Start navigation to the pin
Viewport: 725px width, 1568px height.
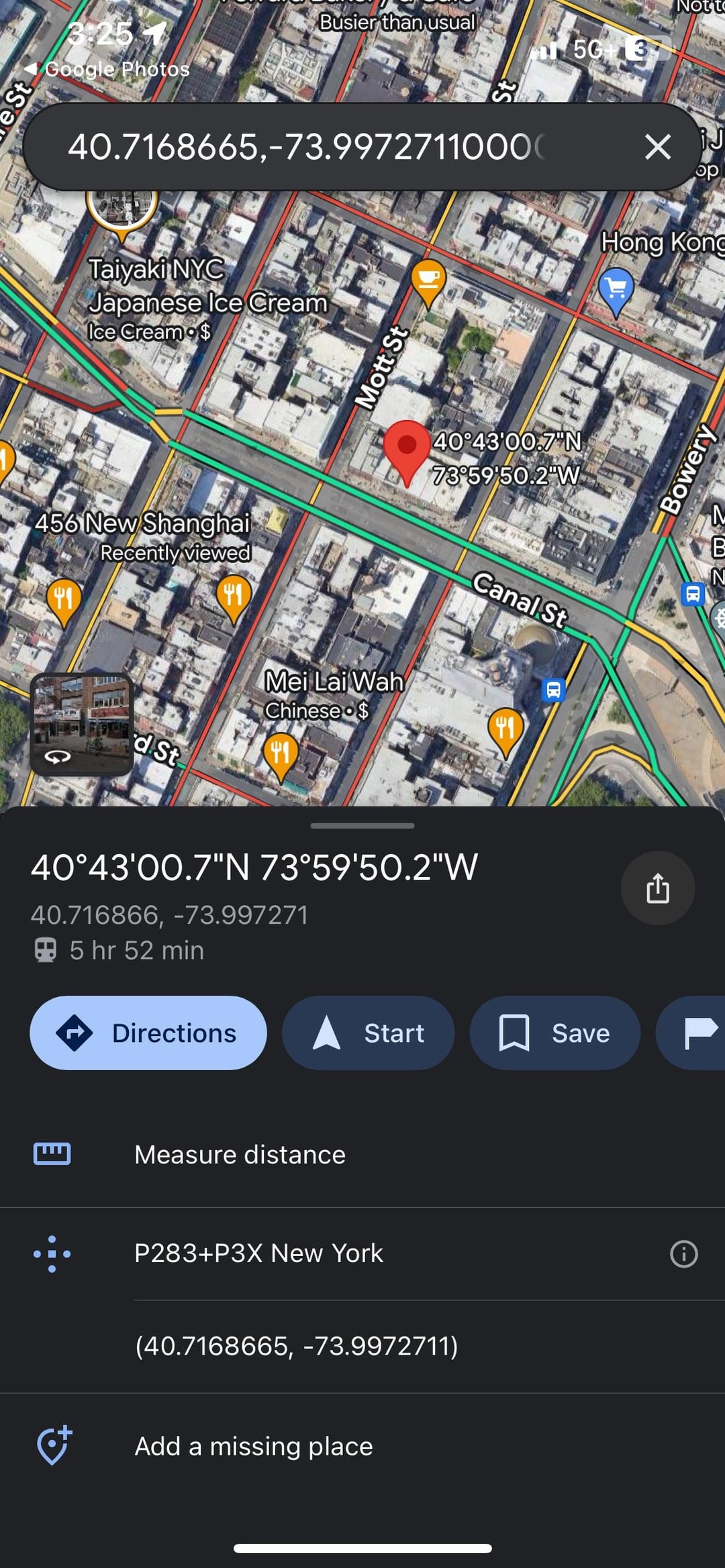368,1033
